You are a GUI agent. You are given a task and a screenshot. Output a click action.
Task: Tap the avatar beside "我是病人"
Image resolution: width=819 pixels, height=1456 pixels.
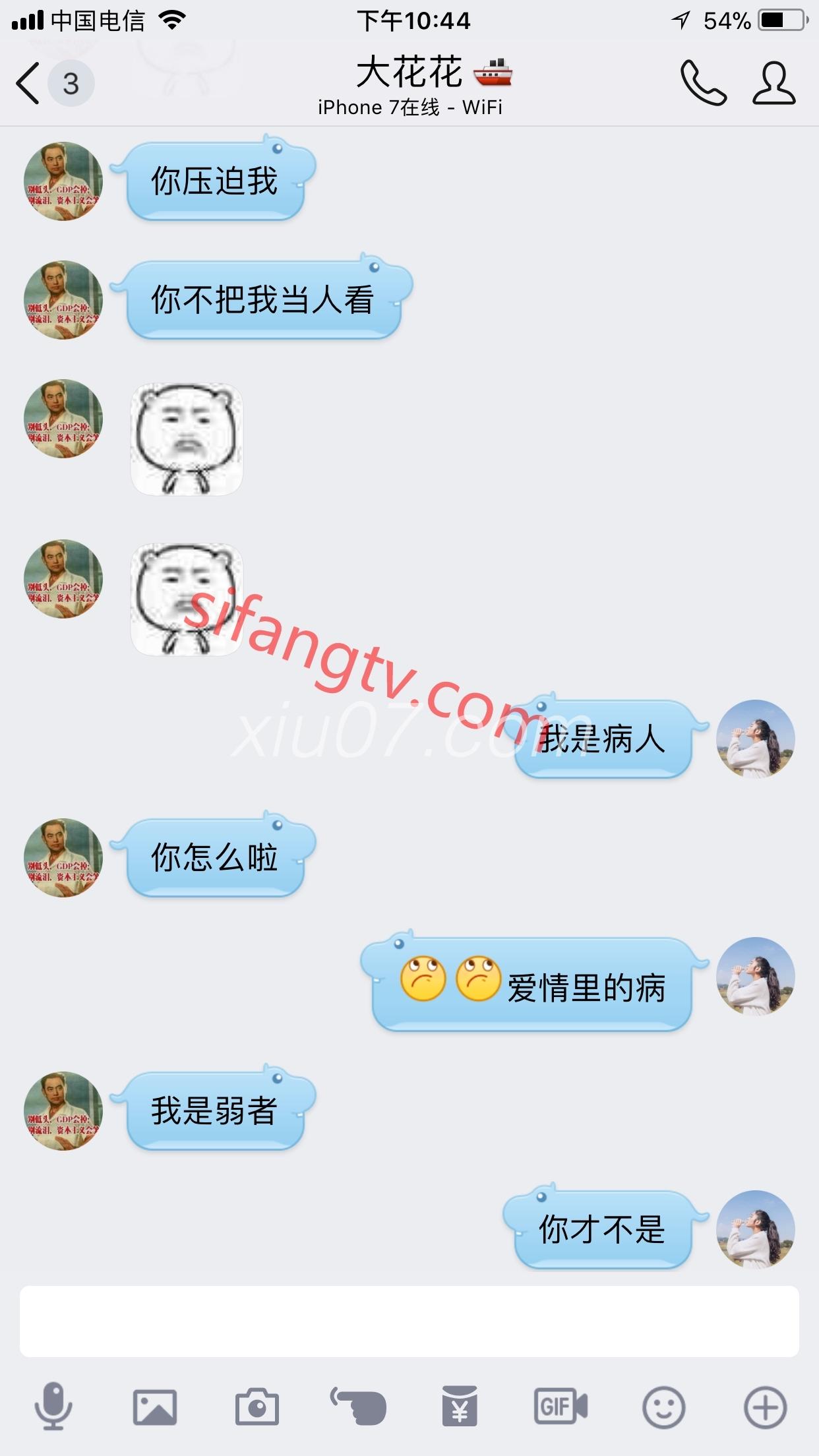[x=756, y=739]
